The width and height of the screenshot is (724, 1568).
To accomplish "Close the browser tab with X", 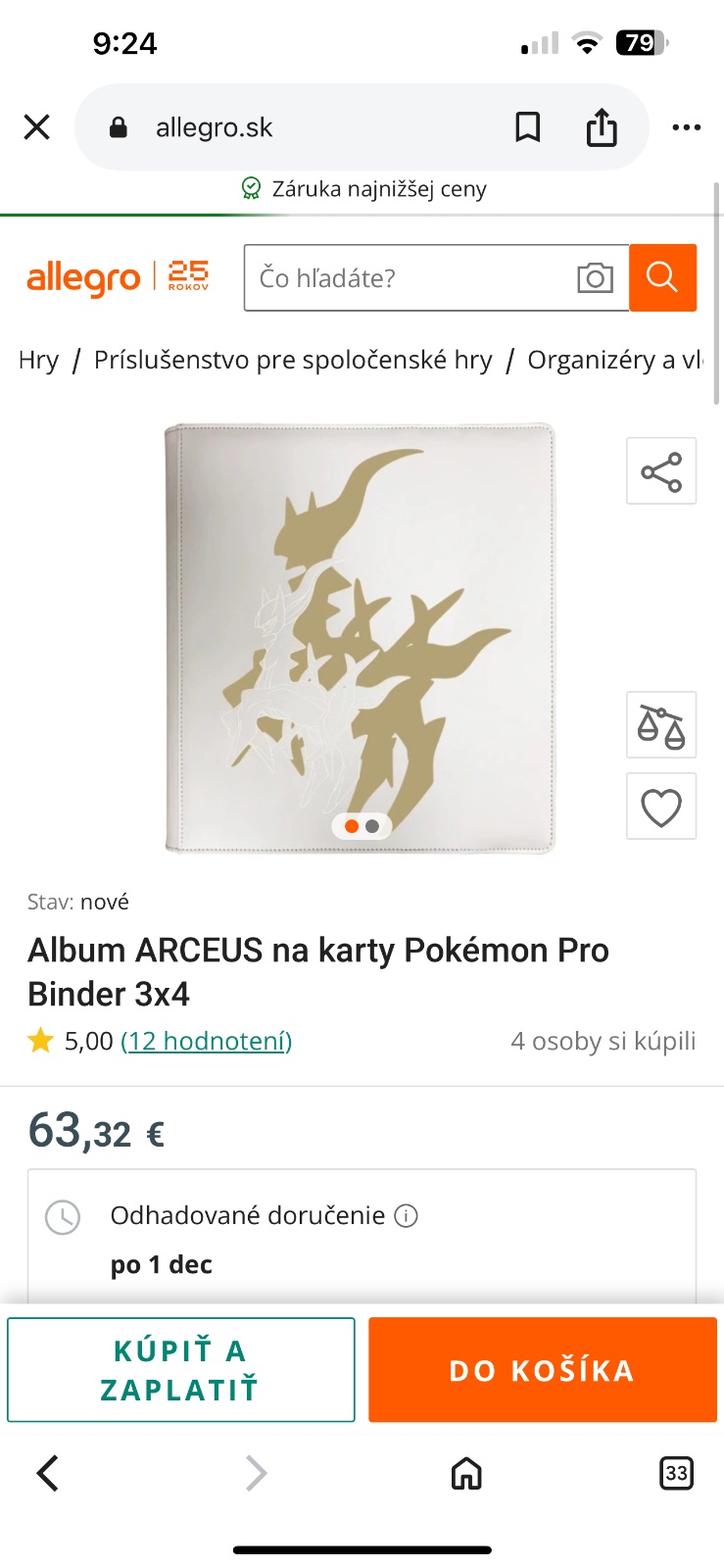I will click(x=36, y=127).
